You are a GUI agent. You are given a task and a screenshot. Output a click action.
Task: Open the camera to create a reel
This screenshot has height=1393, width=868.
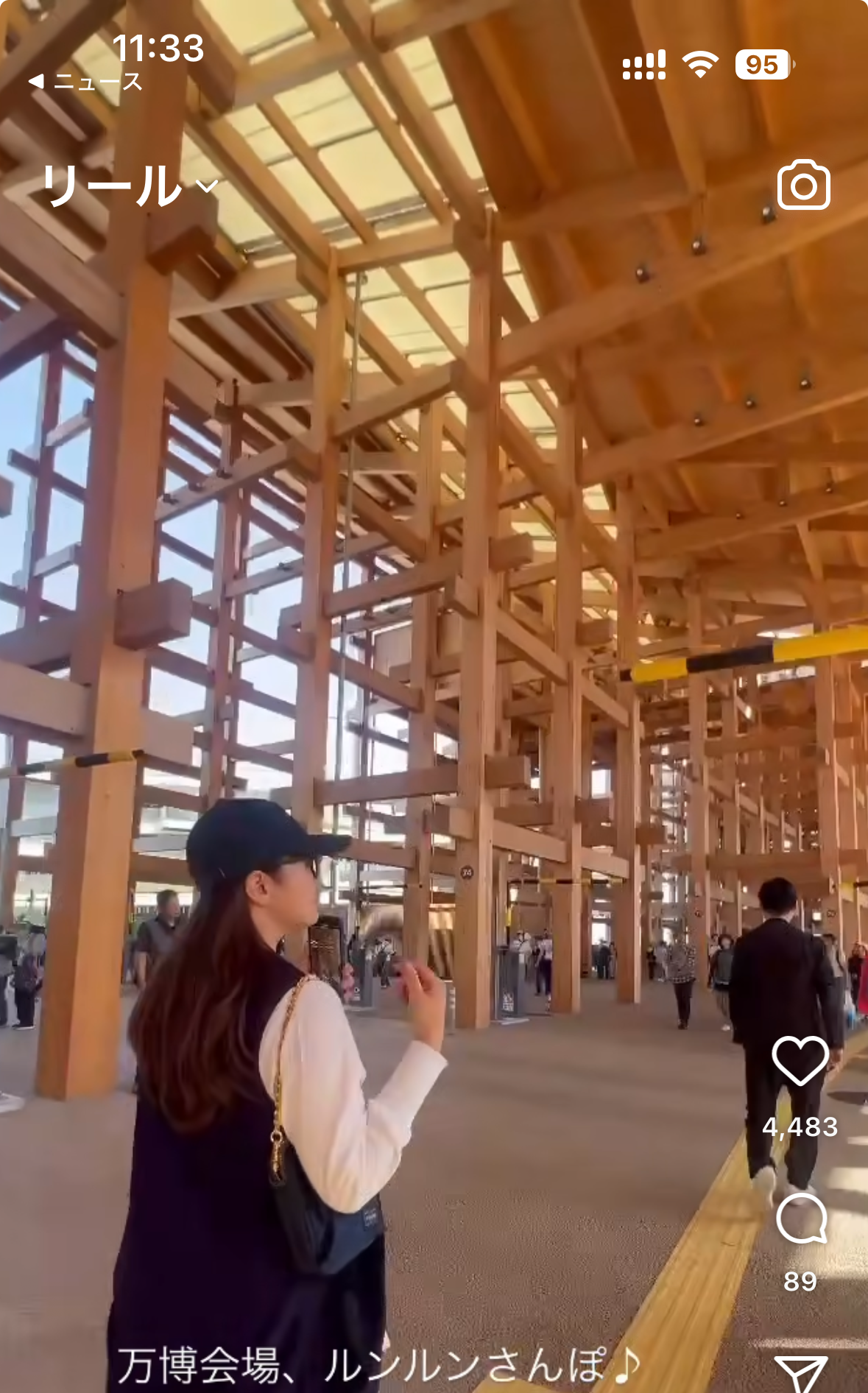click(x=803, y=185)
